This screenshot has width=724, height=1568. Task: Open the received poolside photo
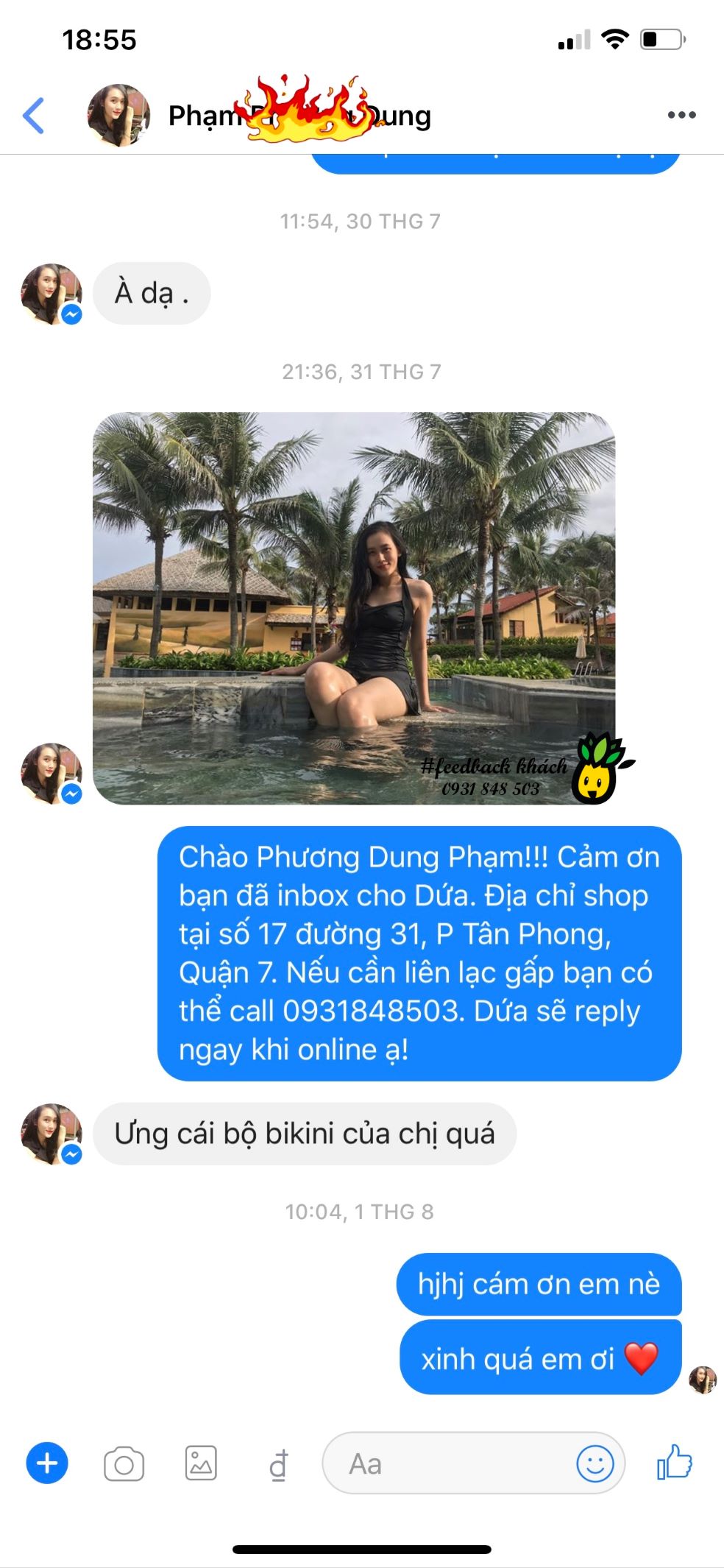point(354,608)
